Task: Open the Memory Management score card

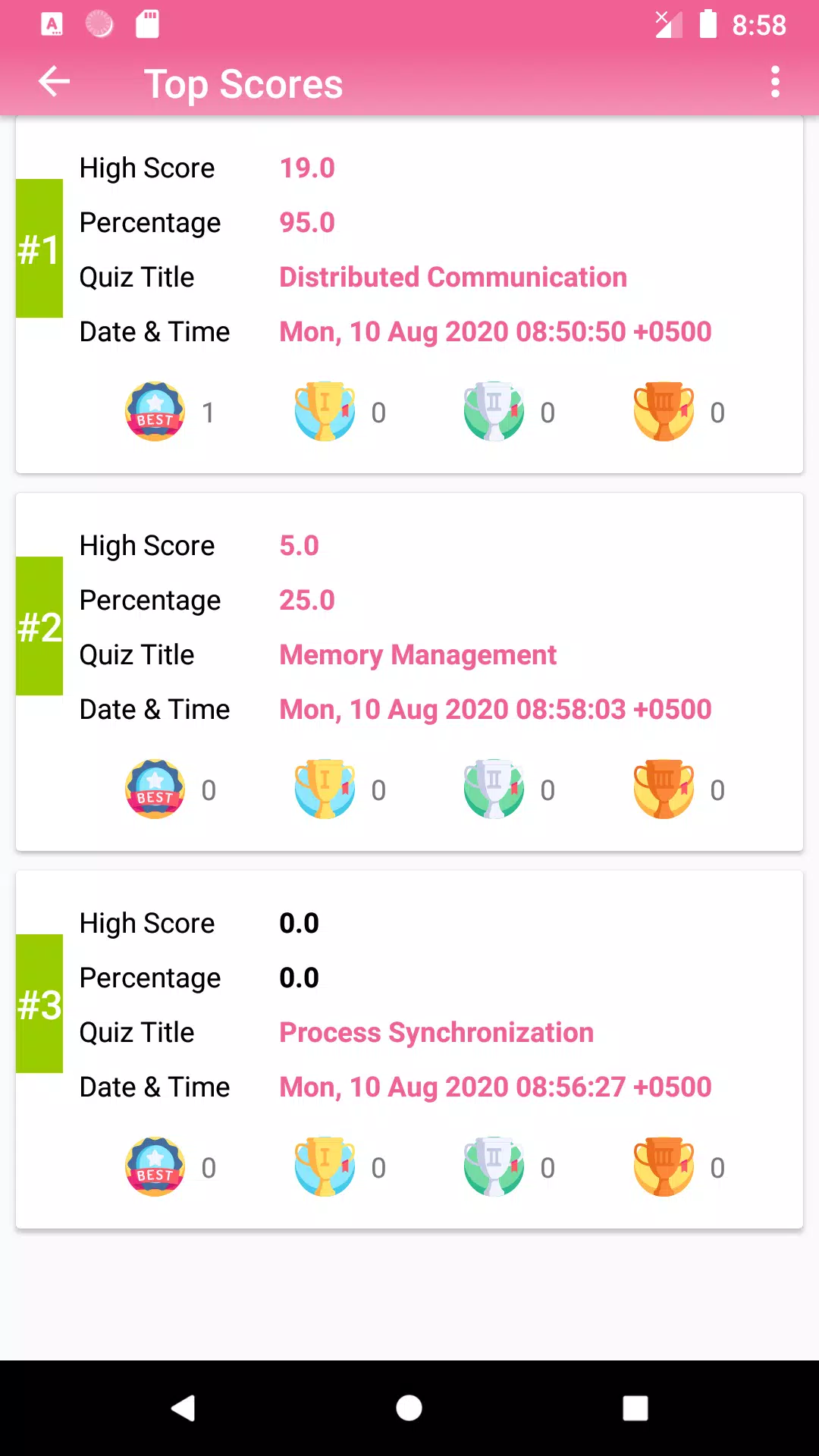Action: 409,673
